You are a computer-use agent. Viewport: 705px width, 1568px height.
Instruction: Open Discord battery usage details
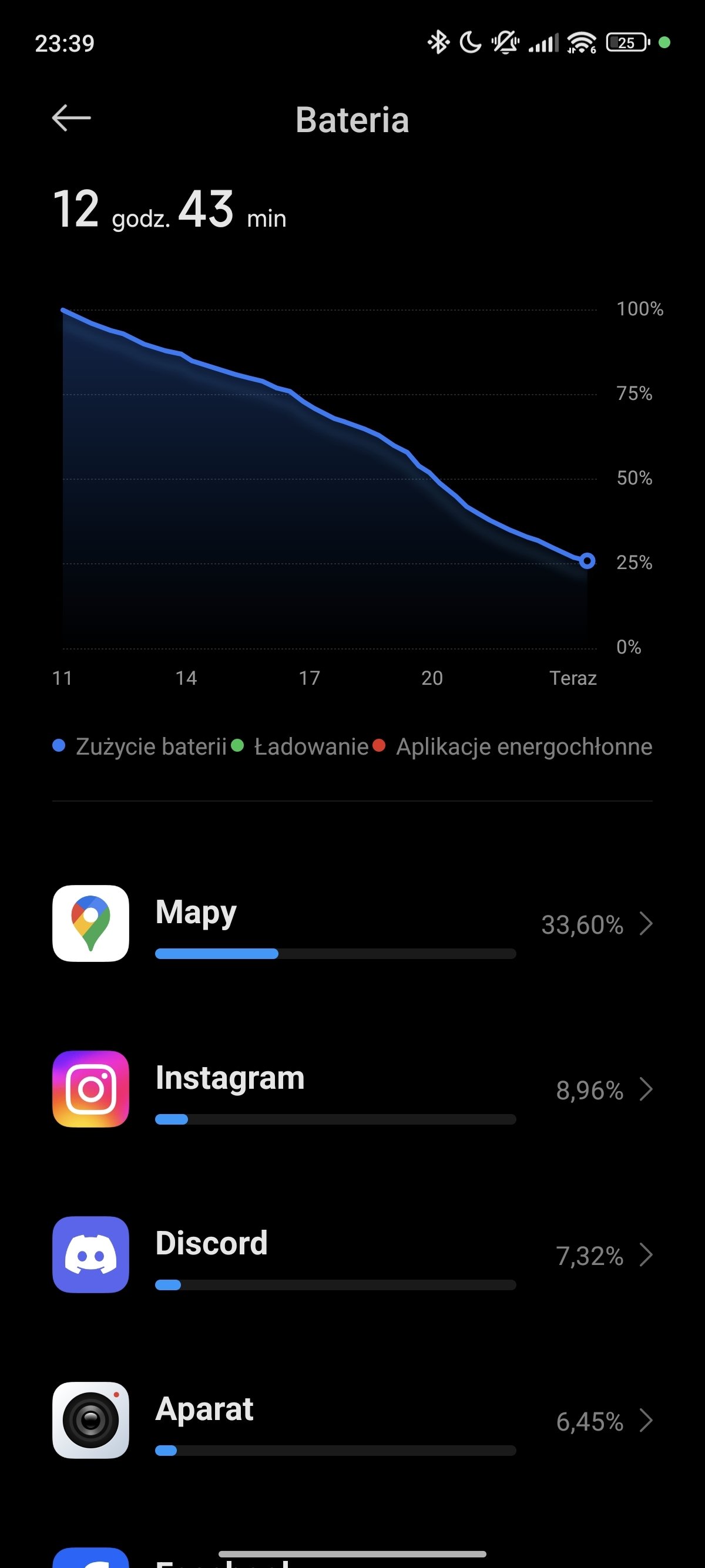(352, 1254)
